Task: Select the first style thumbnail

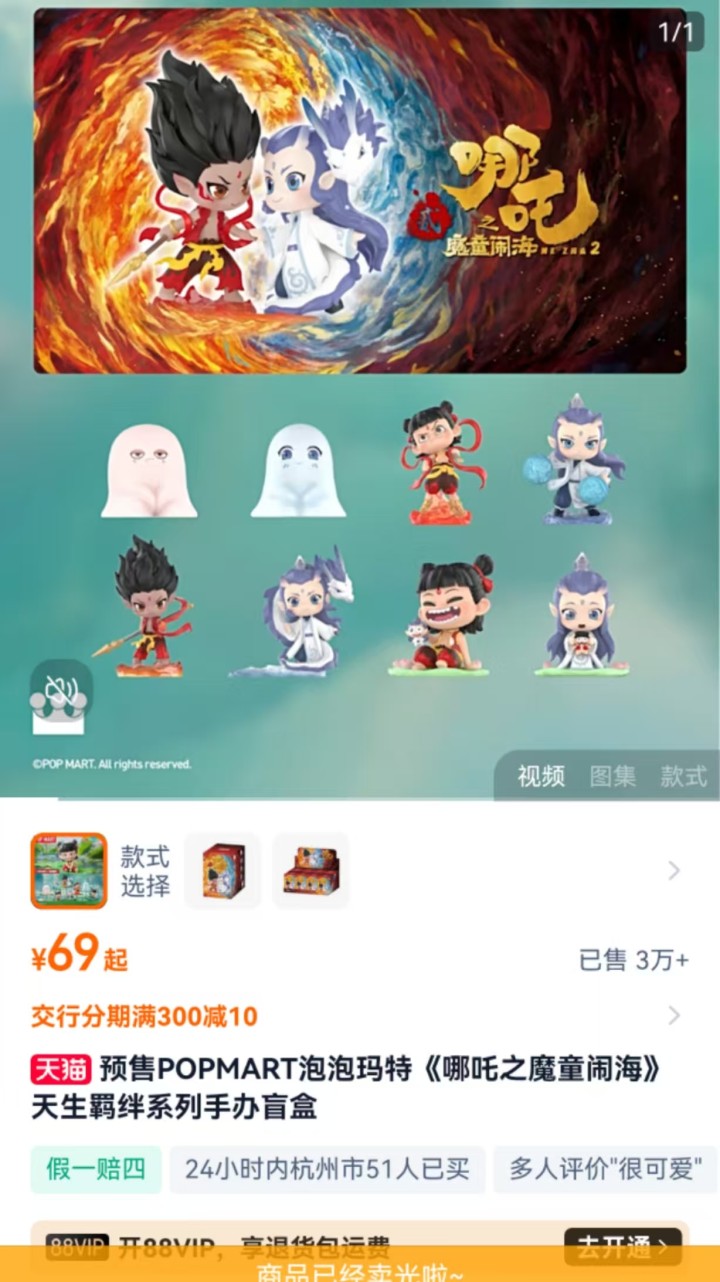Action: (x=68, y=870)
